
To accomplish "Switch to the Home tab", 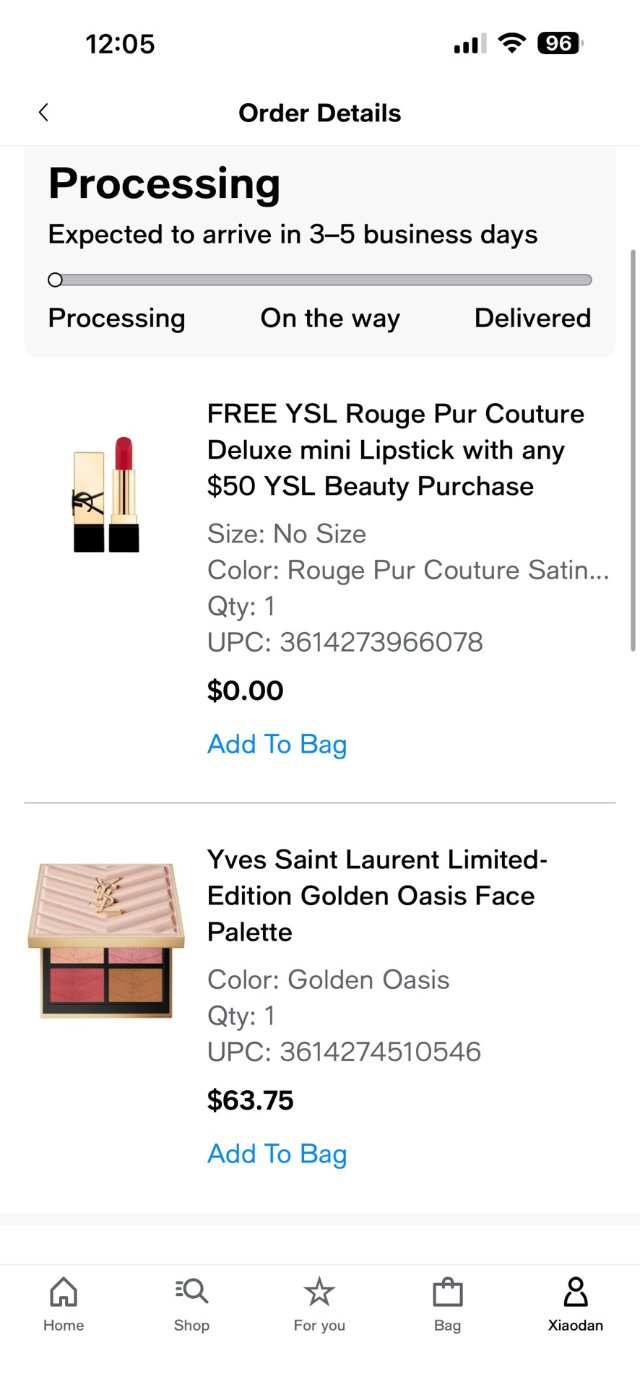I will [x=63, y=1304].
